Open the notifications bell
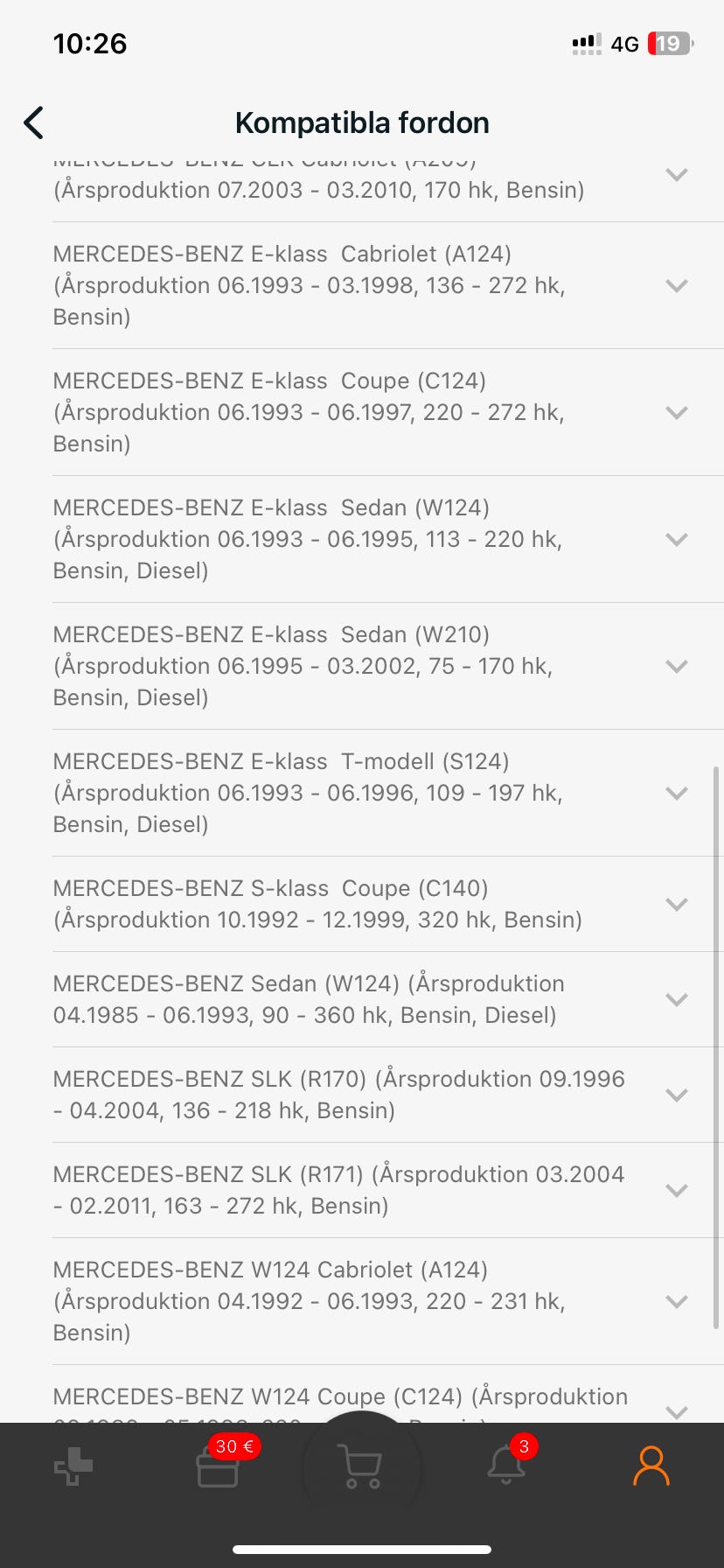Image resolution: width=724 pixels, height=1568 pixels. 506,1466
